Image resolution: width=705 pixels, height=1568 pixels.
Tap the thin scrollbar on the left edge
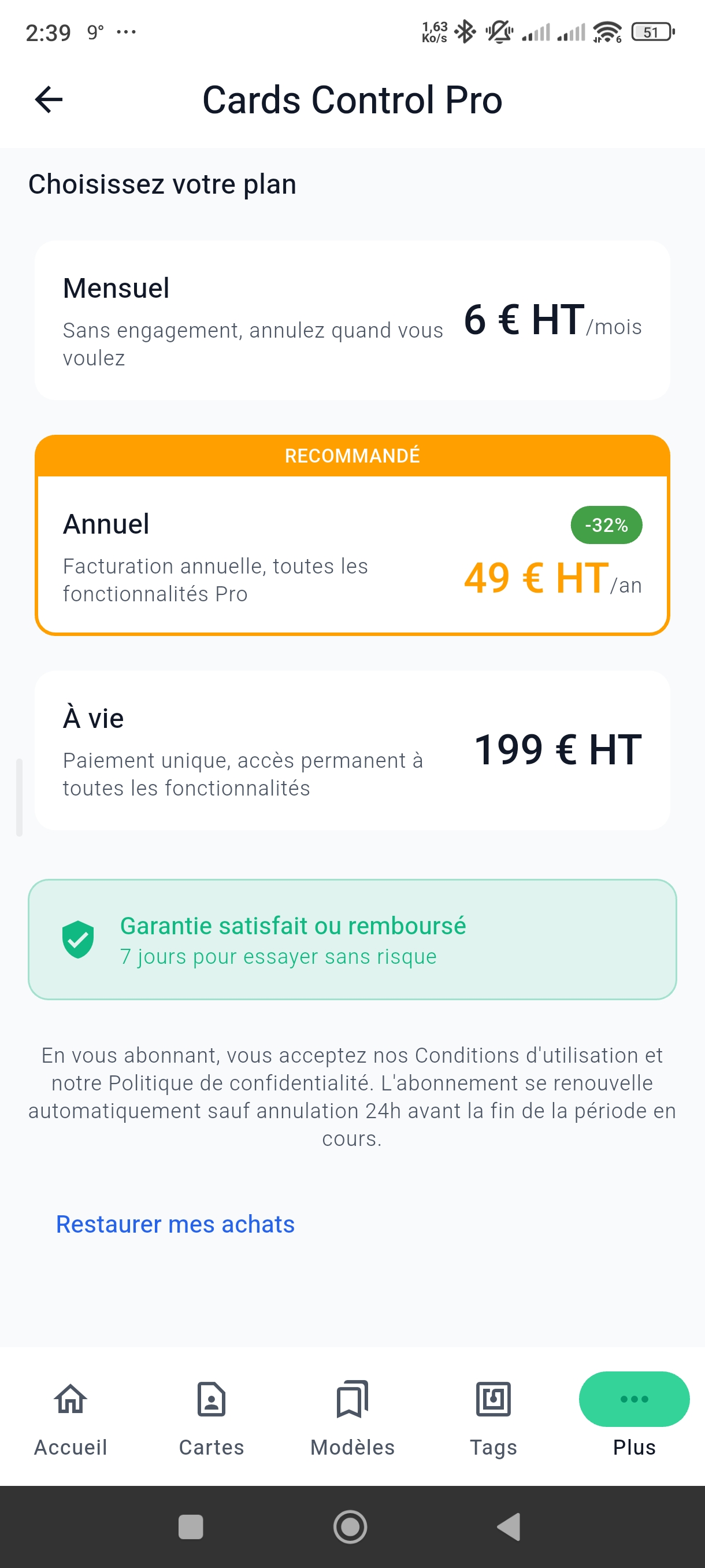pos(20,797)
